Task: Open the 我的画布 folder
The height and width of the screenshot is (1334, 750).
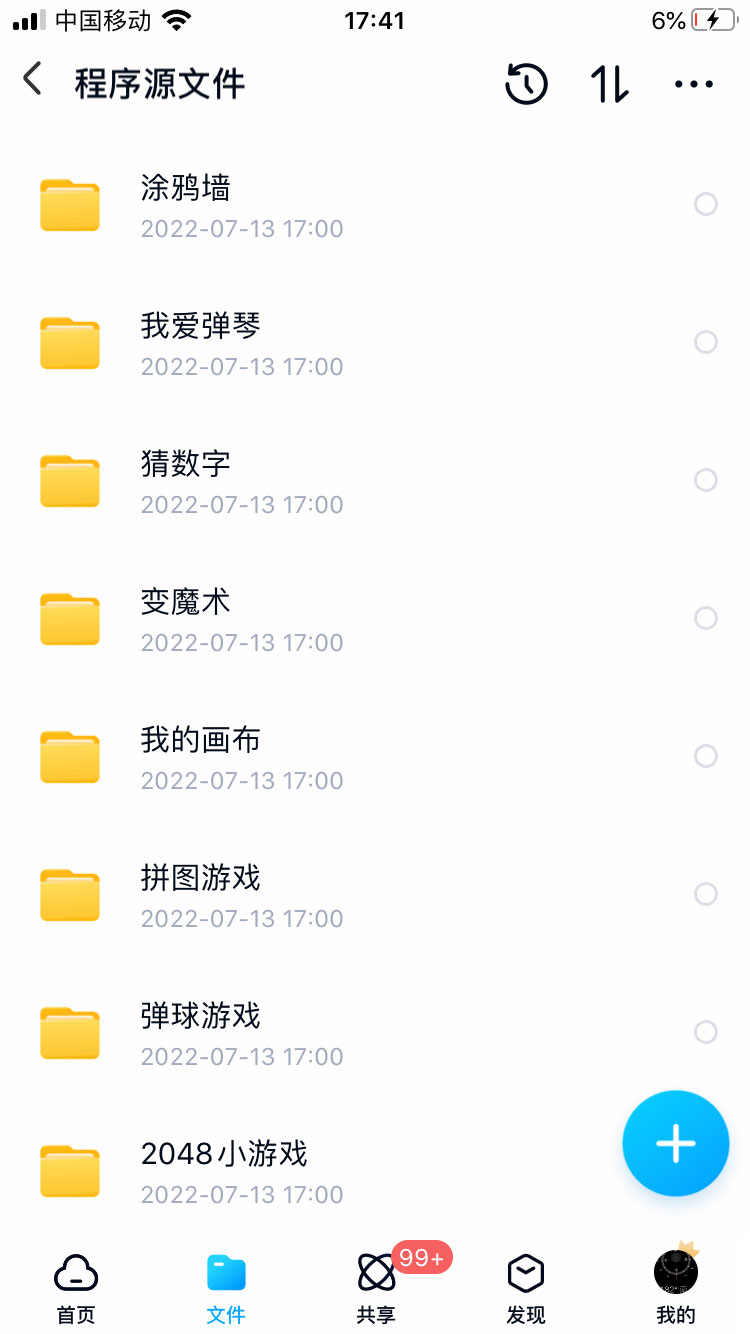Action: point(200,742)
